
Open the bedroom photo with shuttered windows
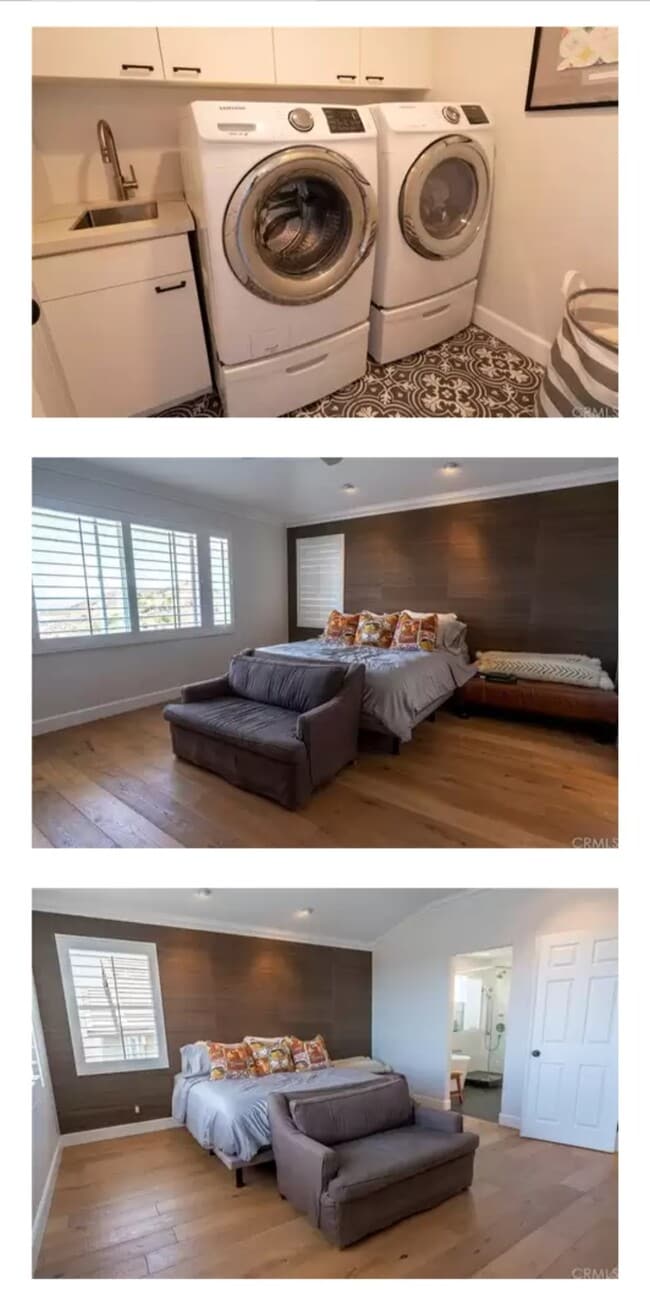point(324,653)
